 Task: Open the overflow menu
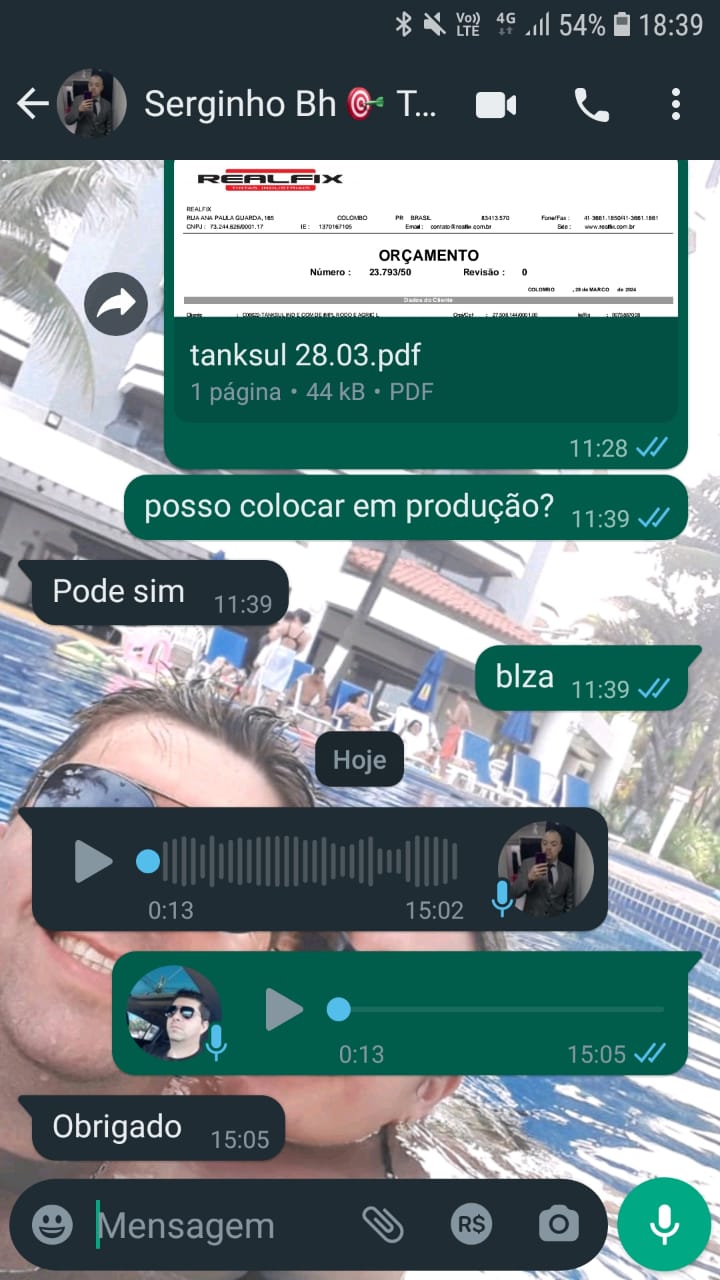click(676, 104)
